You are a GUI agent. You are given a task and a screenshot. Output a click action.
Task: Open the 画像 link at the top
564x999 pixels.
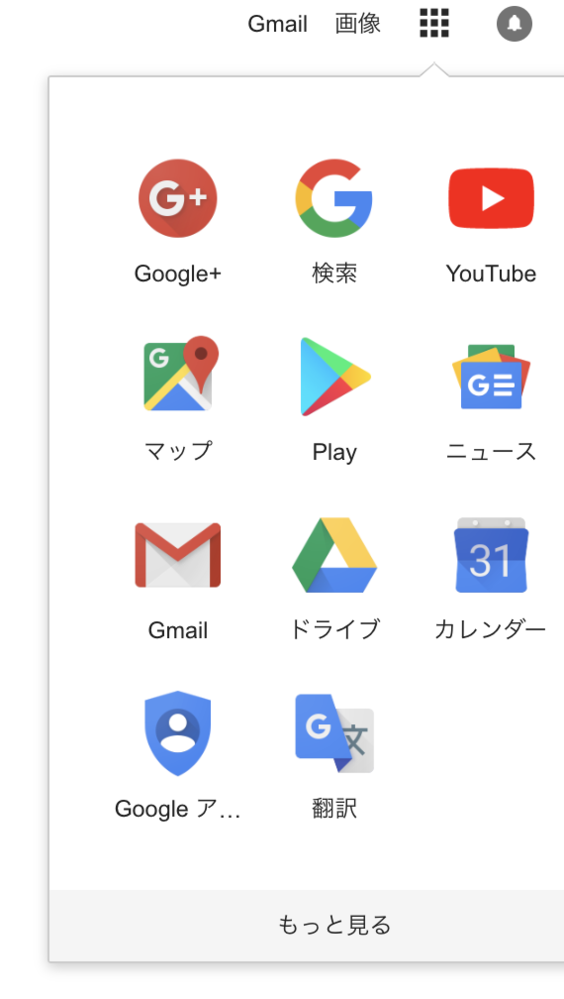[358, 24]
